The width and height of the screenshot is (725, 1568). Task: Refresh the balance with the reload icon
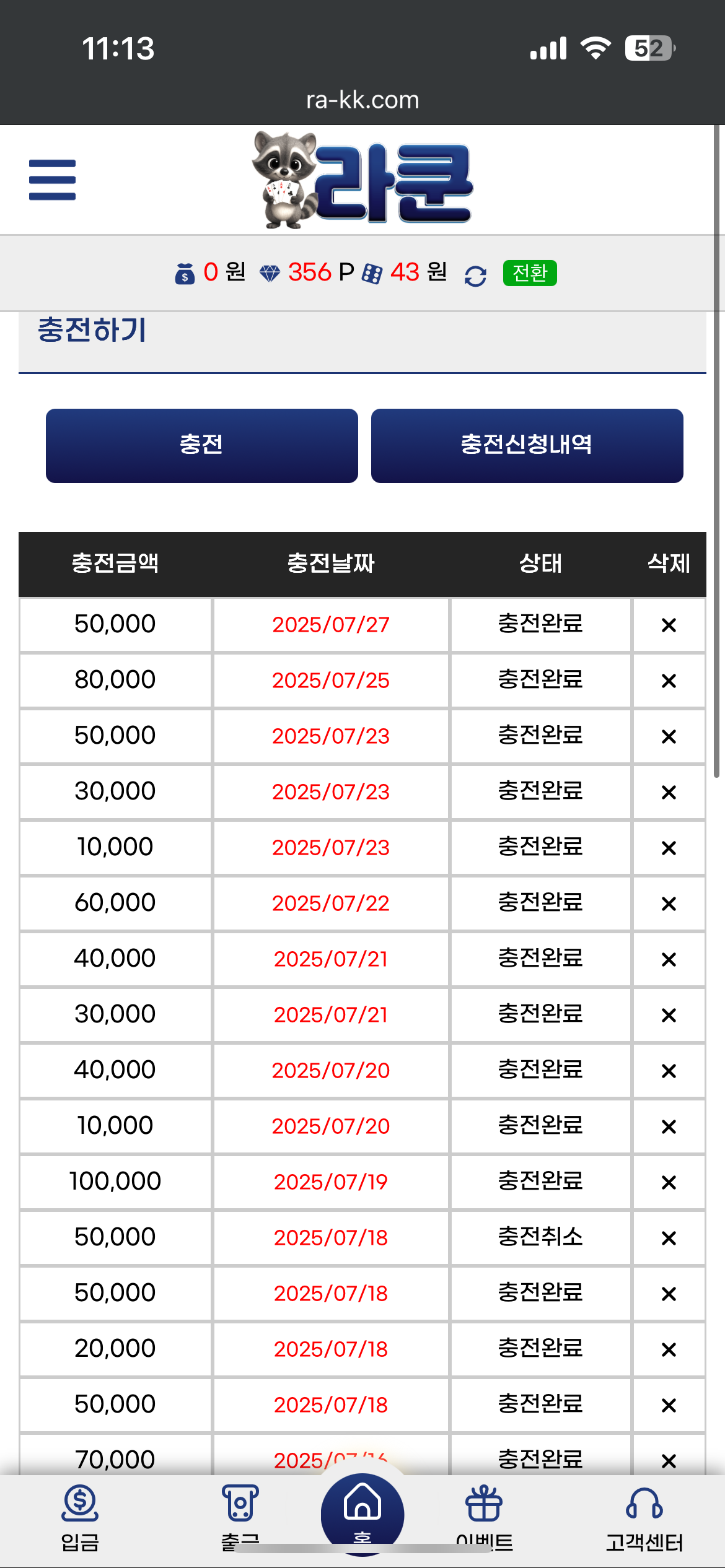475,276
